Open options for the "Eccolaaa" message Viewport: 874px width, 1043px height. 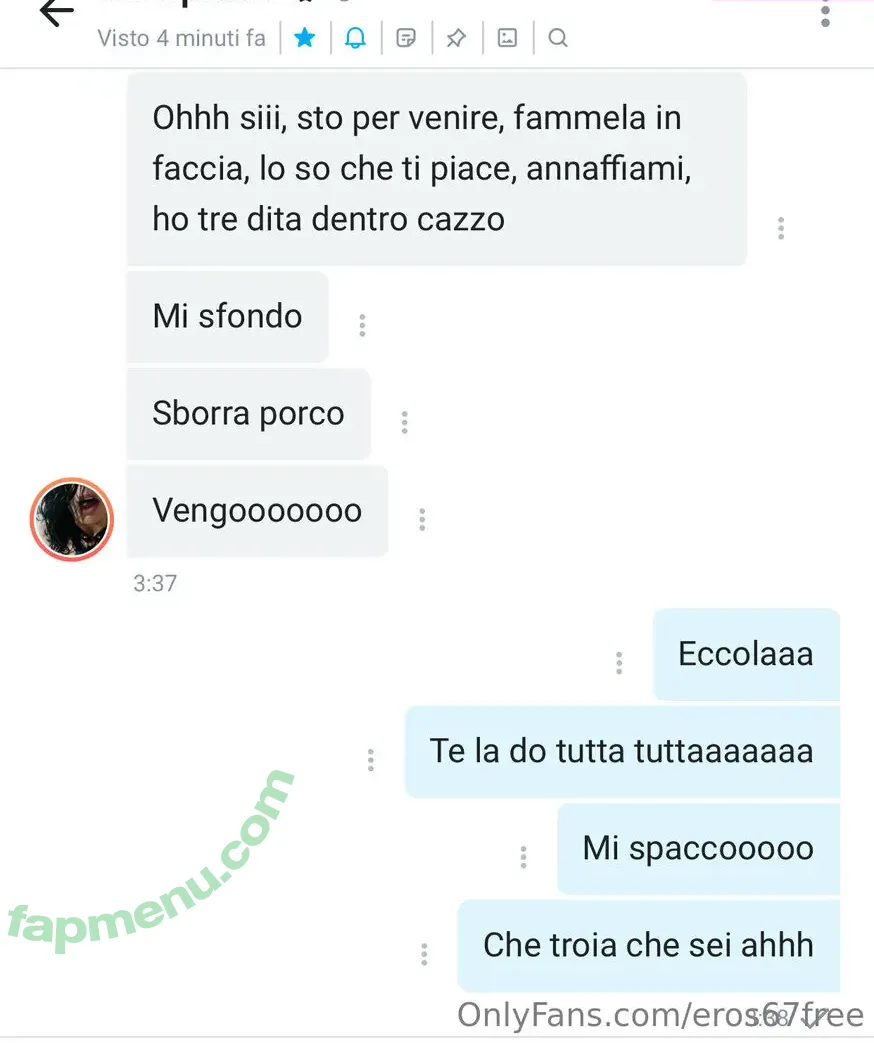[x=619, y=662]
